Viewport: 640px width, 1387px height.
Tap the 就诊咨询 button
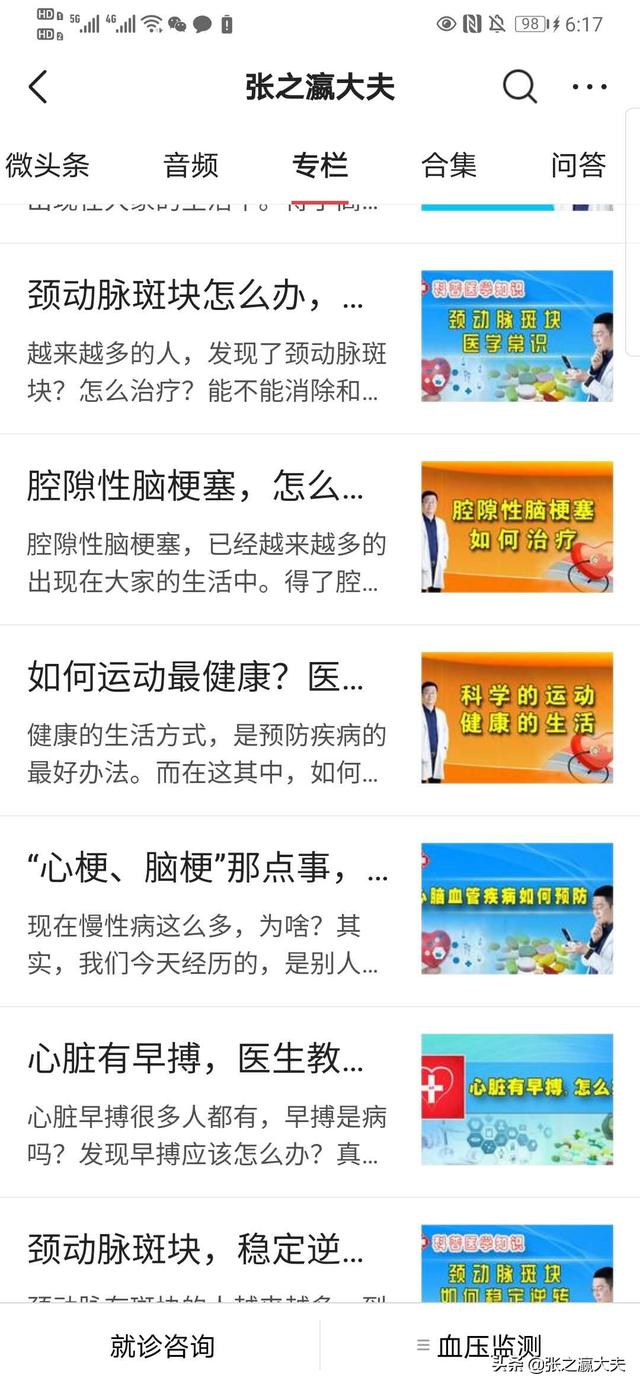point(162,1346)
